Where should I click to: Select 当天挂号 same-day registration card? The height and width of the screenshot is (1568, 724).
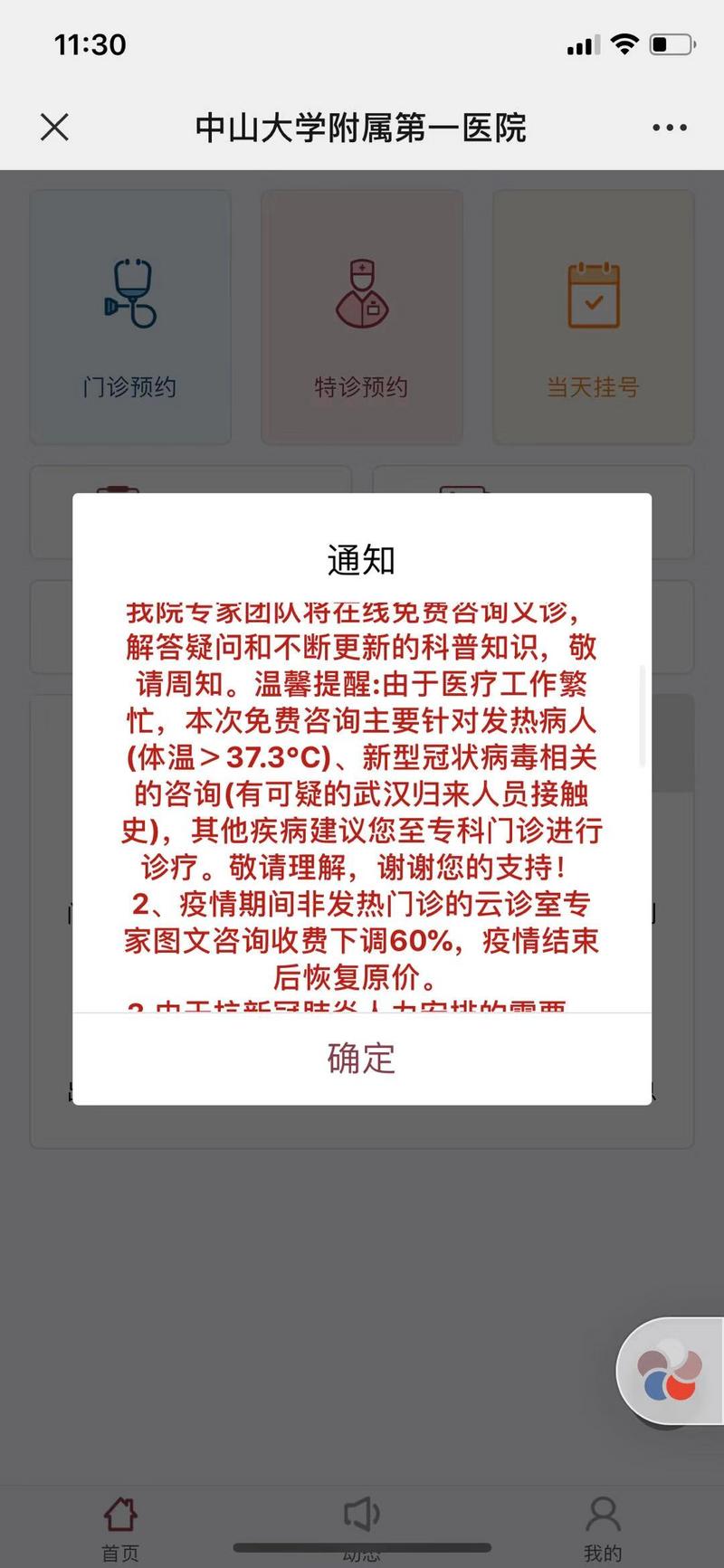click(593, 317)
